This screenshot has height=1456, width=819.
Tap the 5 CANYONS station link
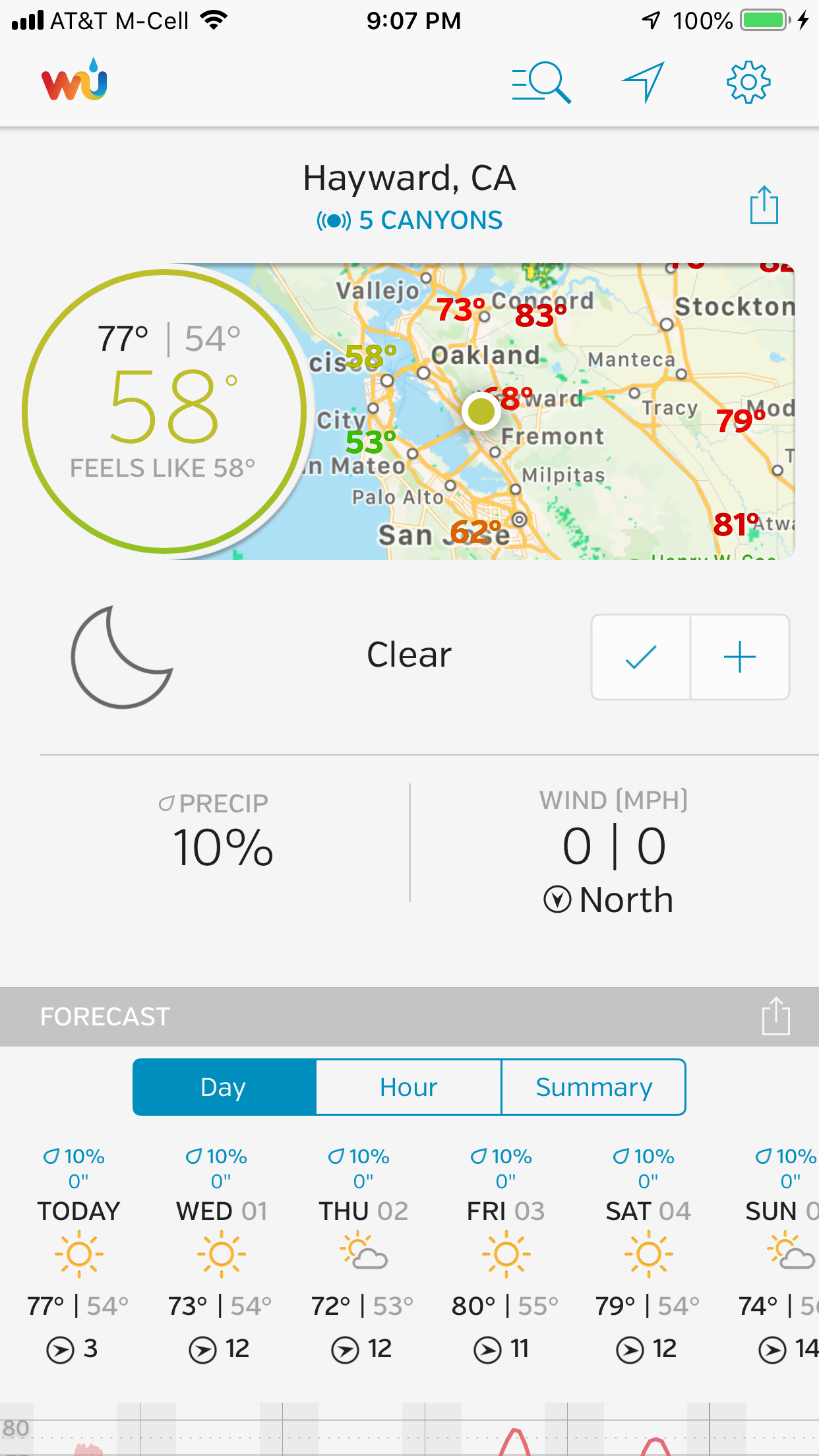(429, 220)
